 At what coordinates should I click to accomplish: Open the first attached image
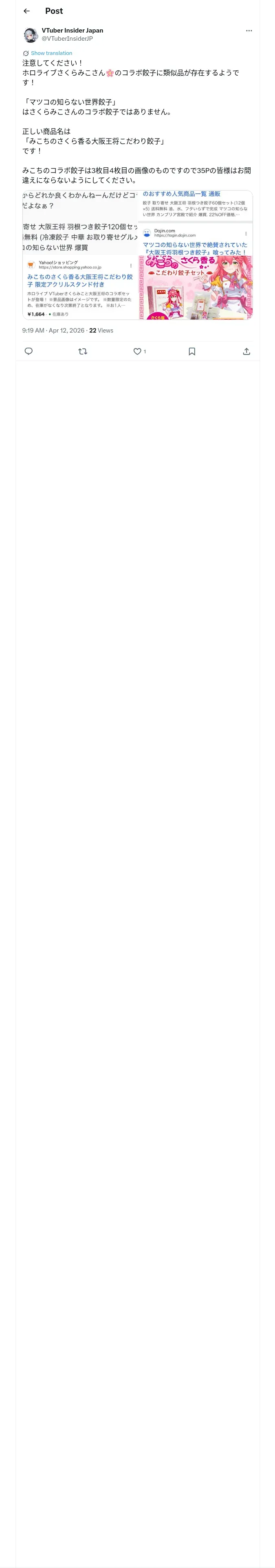(x=80, y=222)
